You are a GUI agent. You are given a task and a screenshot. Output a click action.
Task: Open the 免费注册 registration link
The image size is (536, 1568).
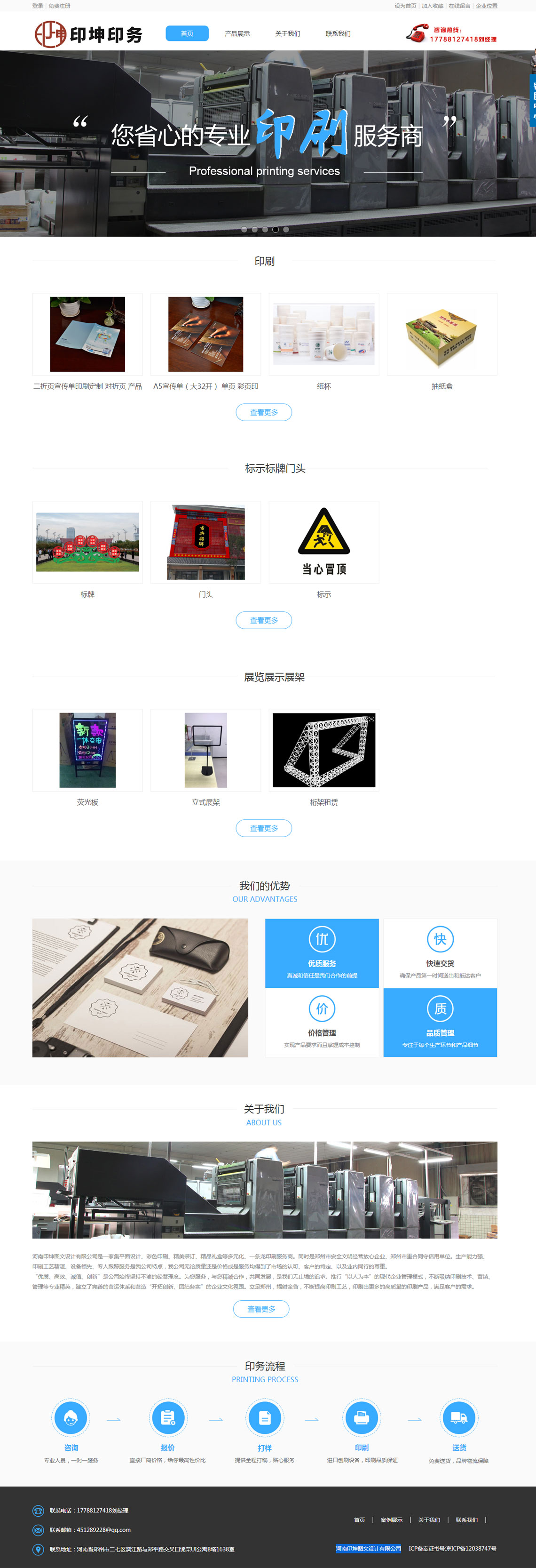(59, 6)
